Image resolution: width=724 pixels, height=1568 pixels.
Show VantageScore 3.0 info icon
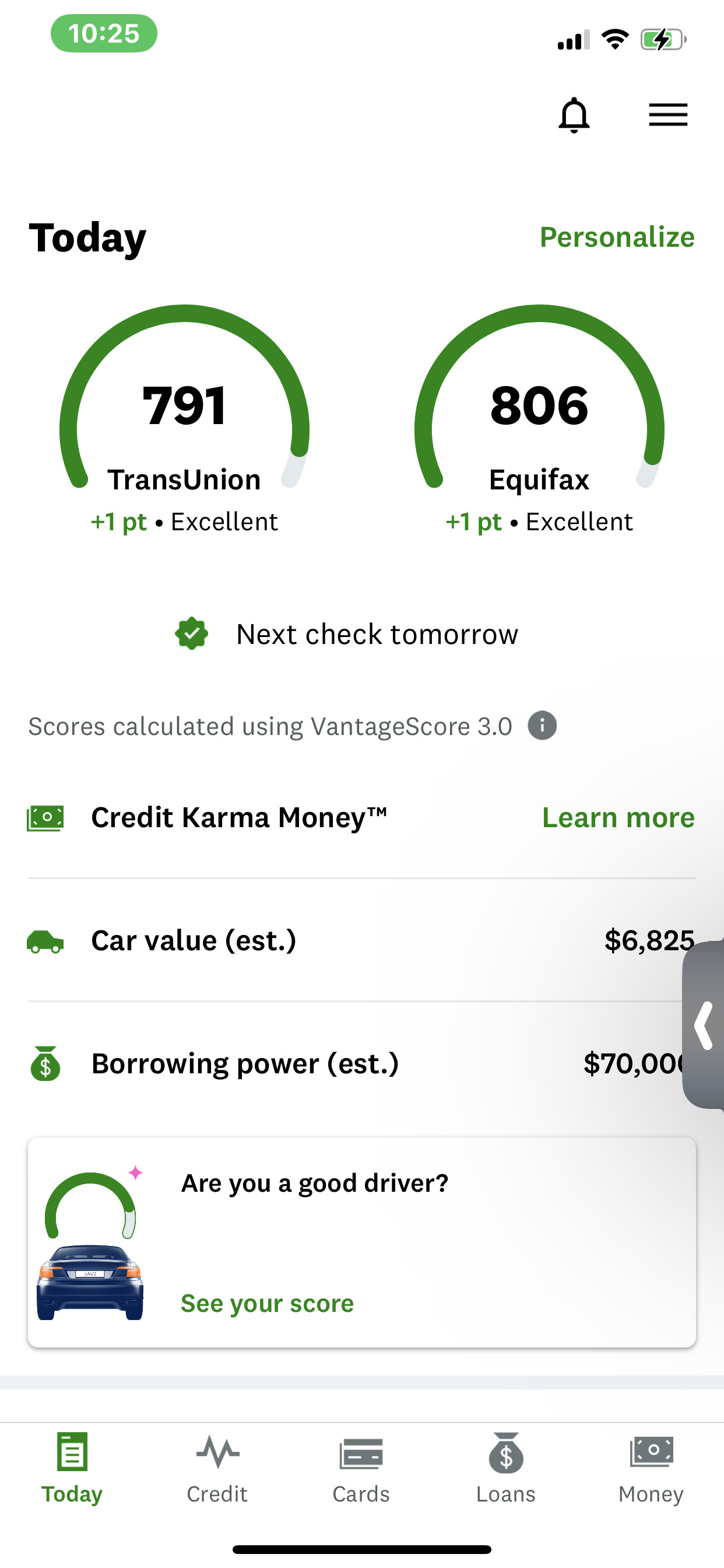pos(542,726)
